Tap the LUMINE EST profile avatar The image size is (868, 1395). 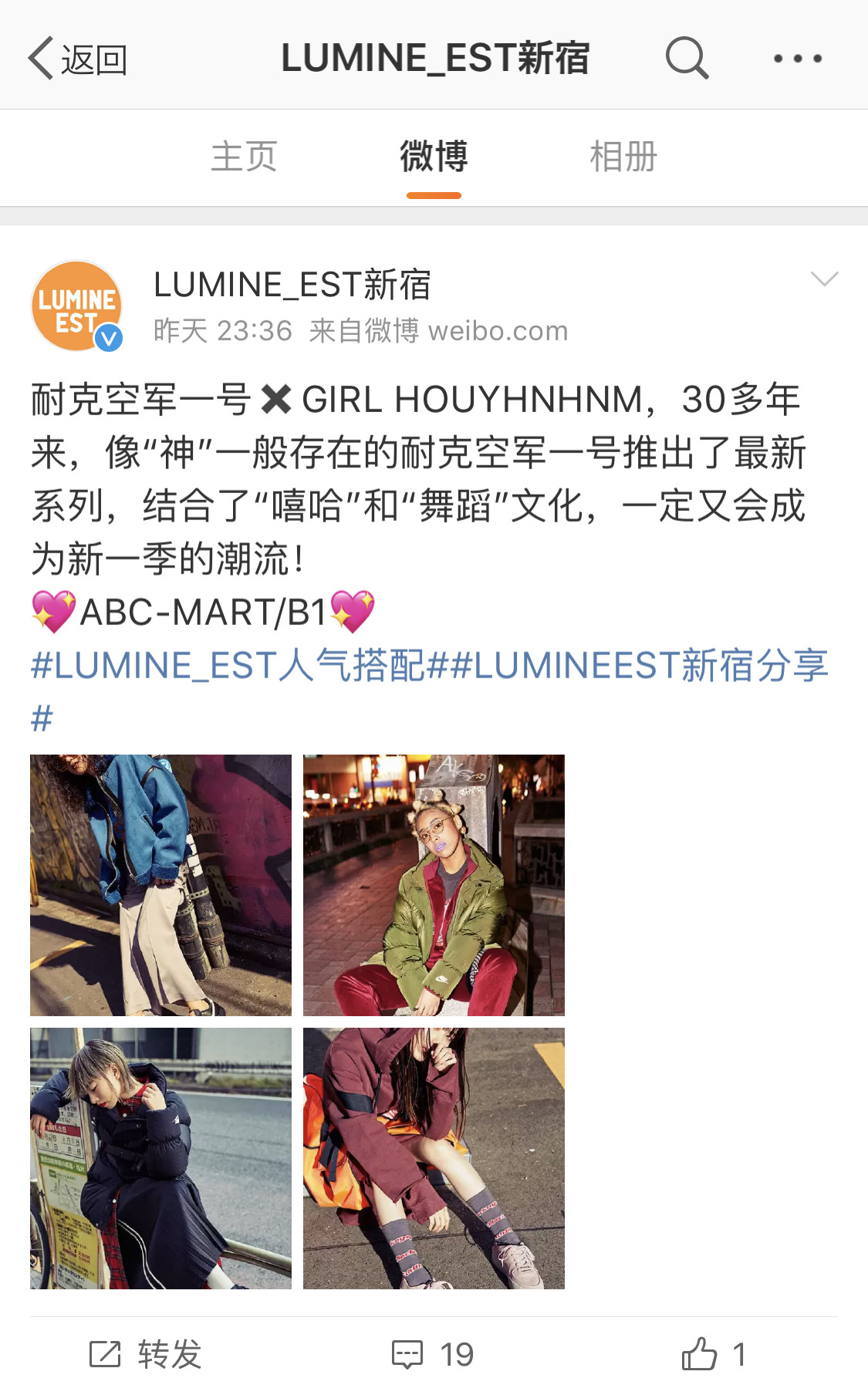pos(76,306)
